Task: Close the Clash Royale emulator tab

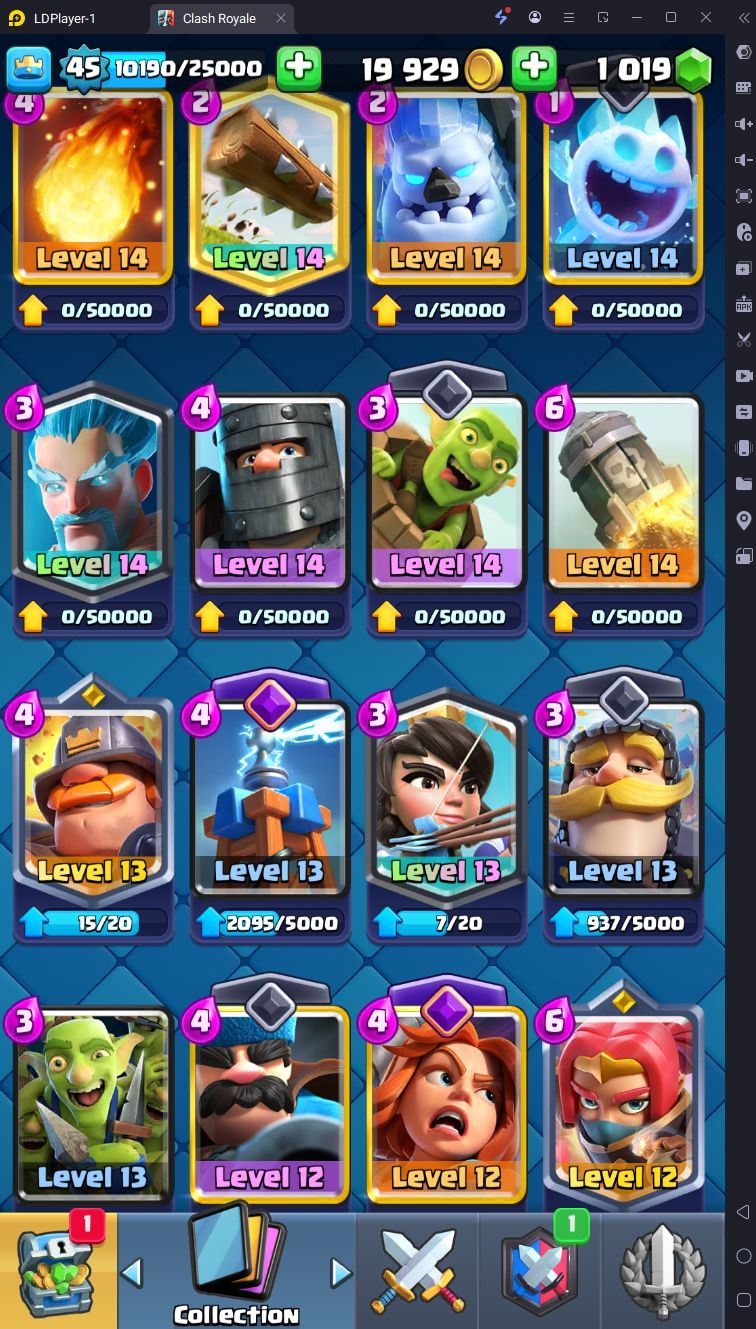Action: tap(281, 18)
